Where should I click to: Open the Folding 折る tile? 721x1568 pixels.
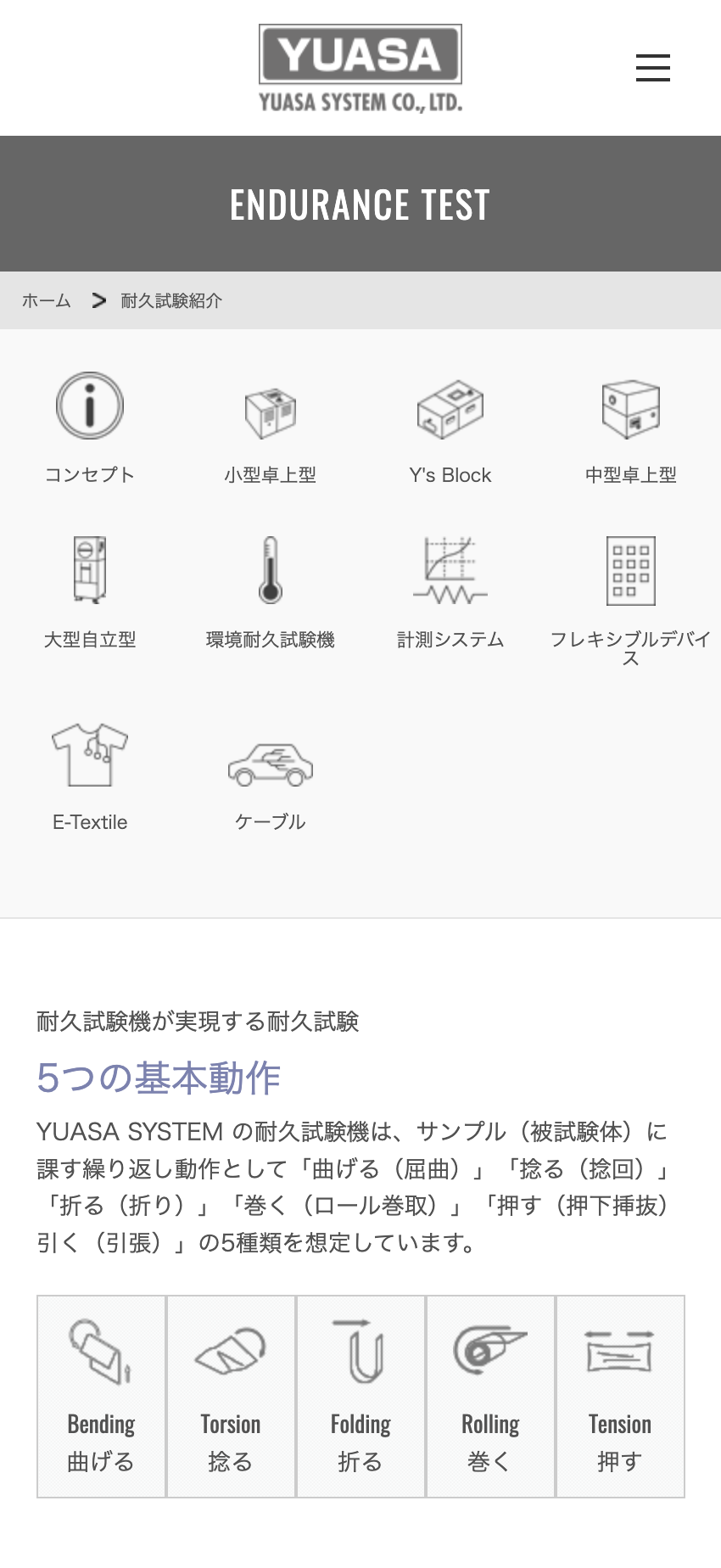tap(360, 1397)
